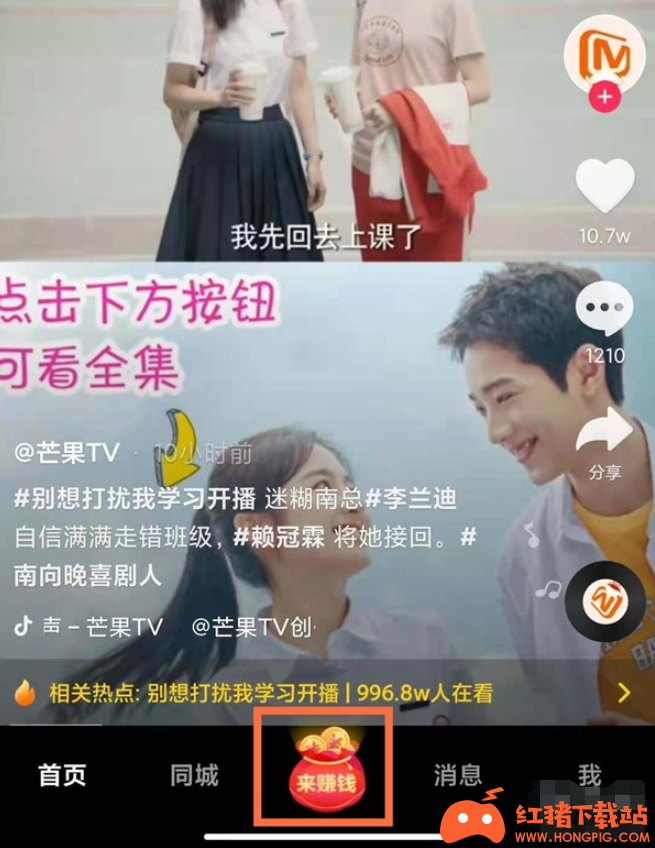Share this video via 分享 arrow
The height and width of the screenshot is (848, 655).
605,432
